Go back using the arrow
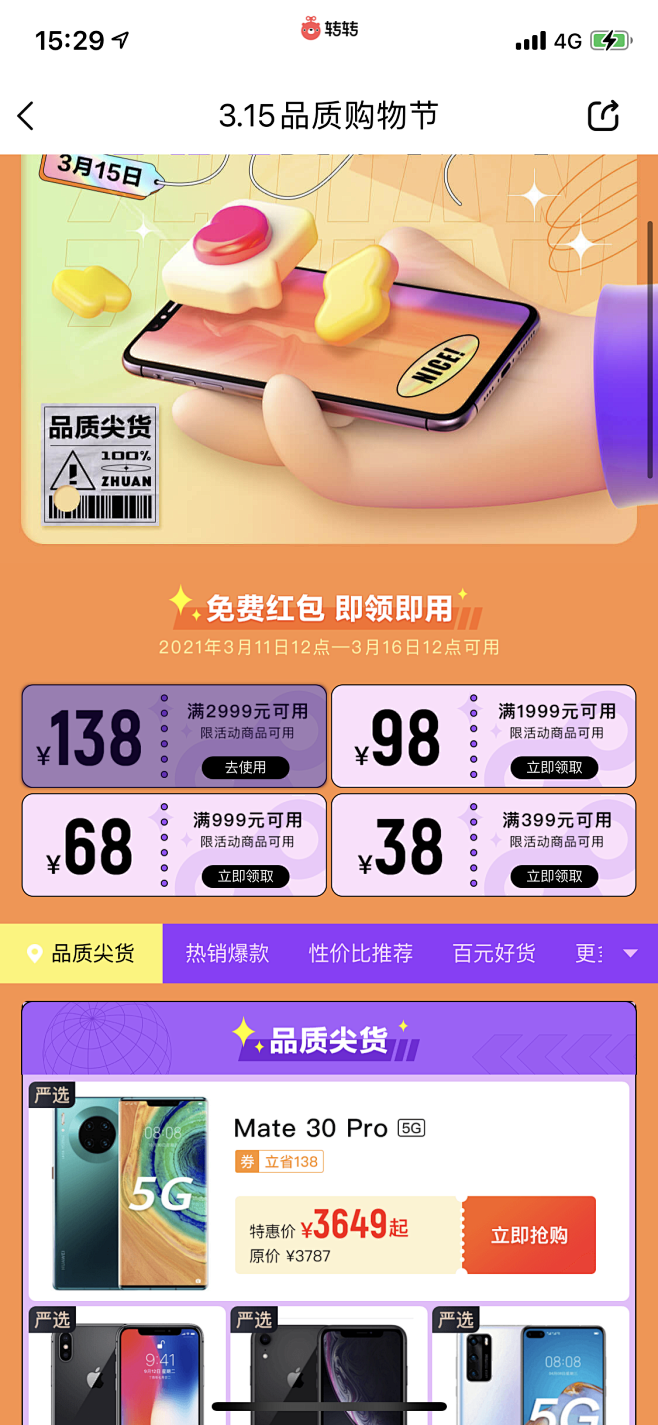 point(26,116)
